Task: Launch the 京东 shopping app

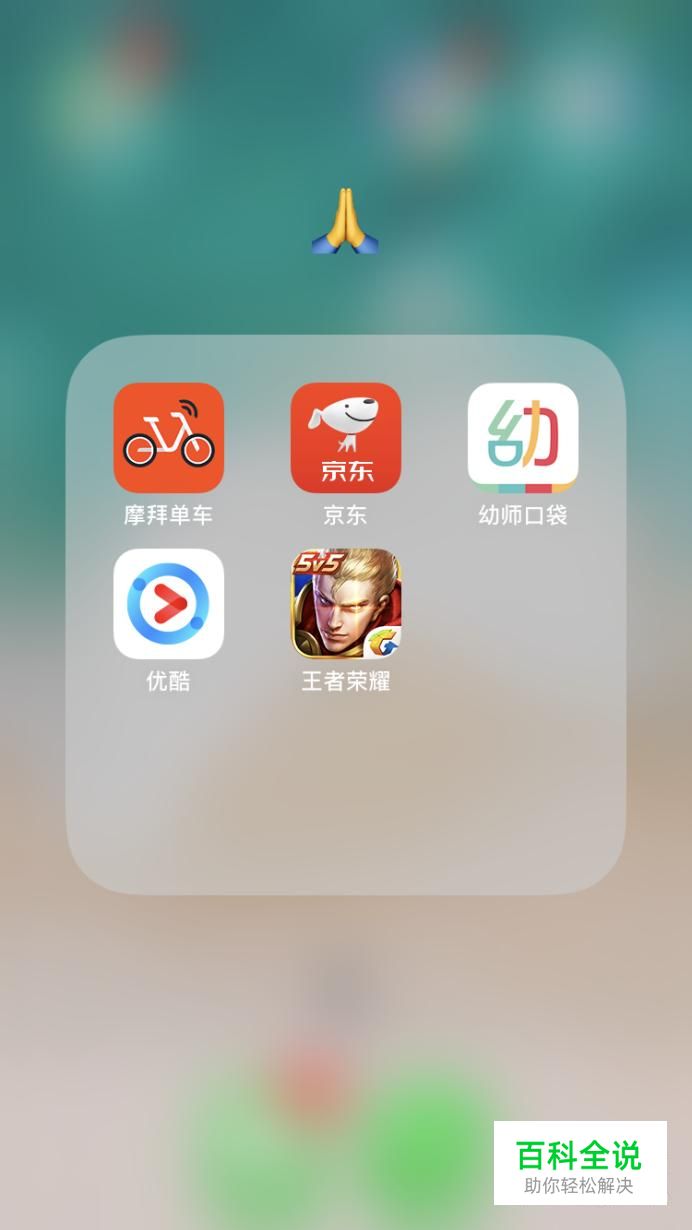Action: tap(345, 438)
